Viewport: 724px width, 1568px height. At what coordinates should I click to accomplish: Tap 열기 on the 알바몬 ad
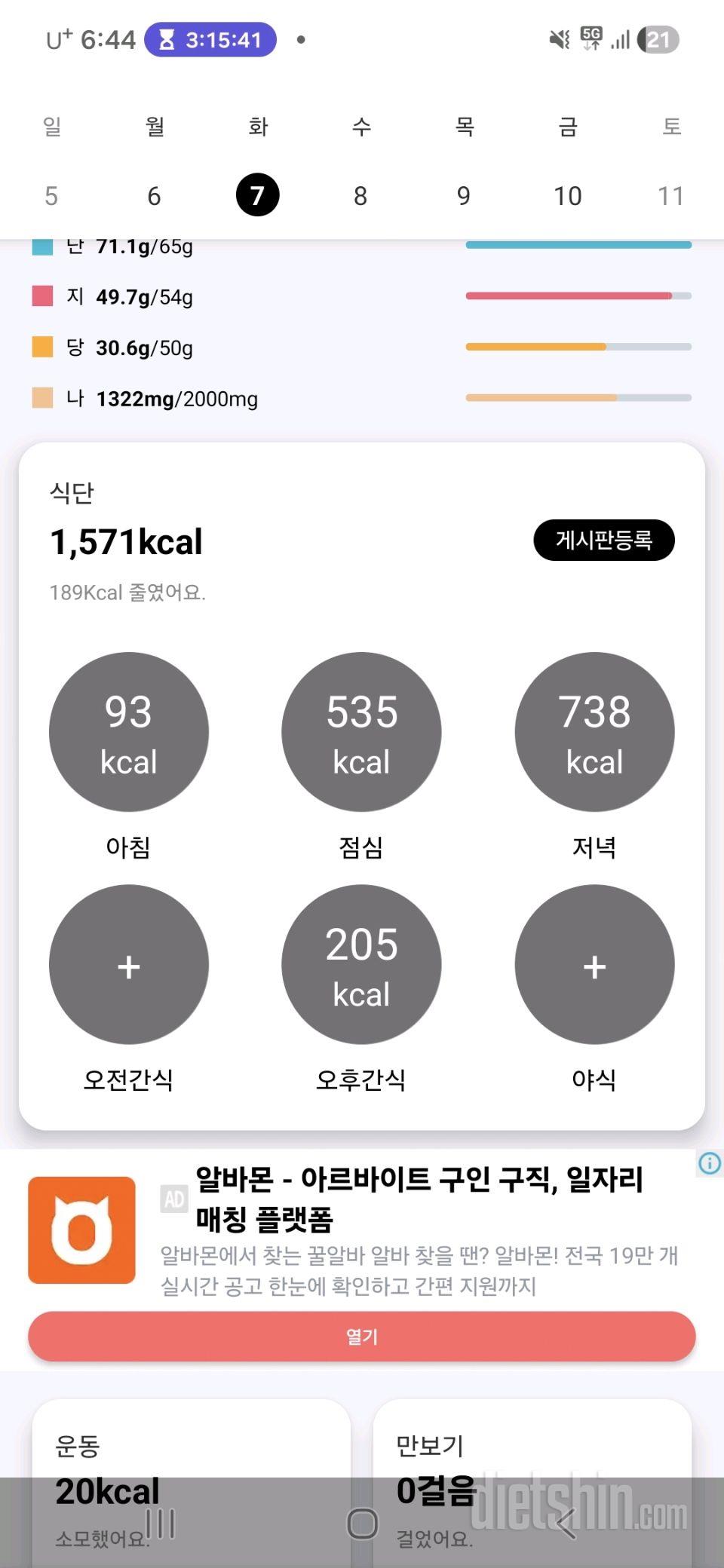361,1336
